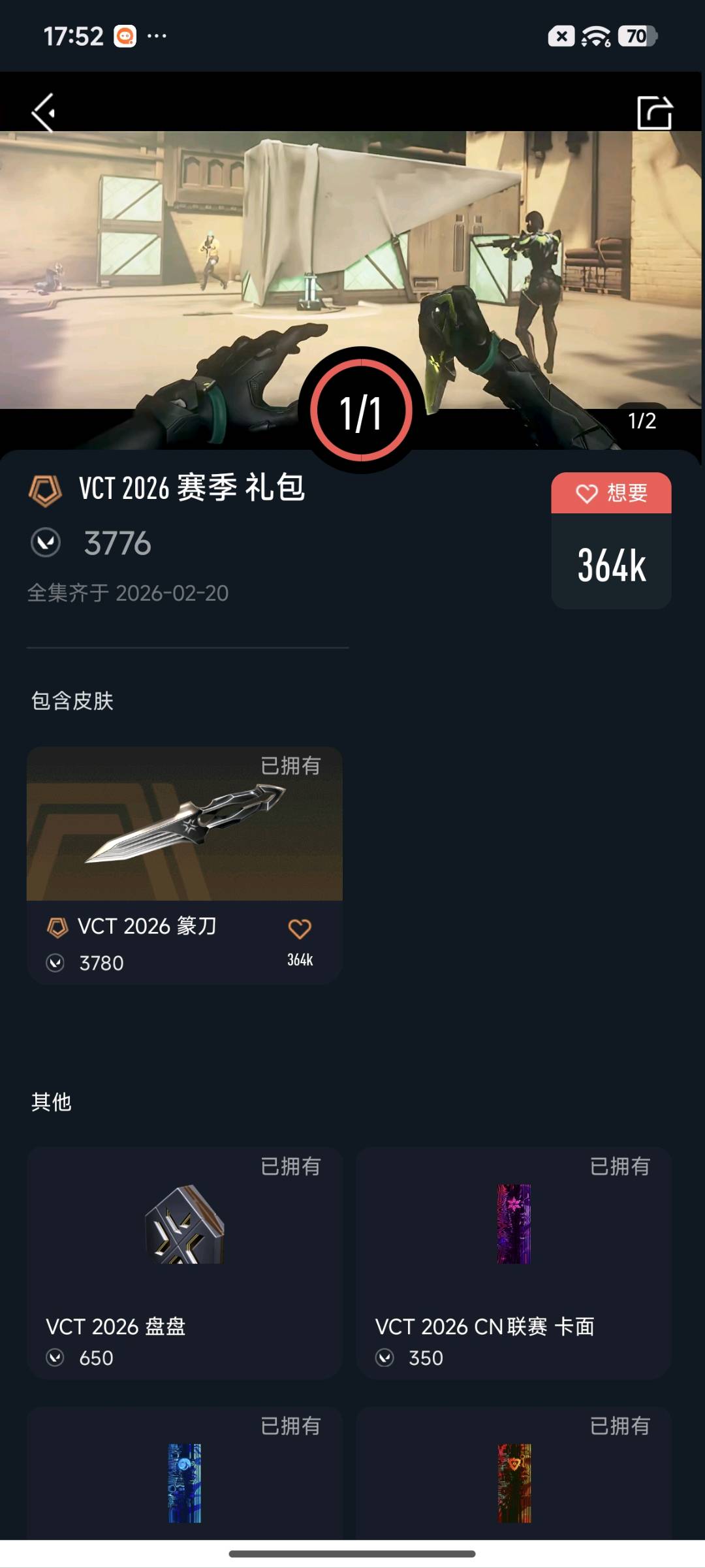Like the VCT 2026 篆刀 heart icon

300,929
